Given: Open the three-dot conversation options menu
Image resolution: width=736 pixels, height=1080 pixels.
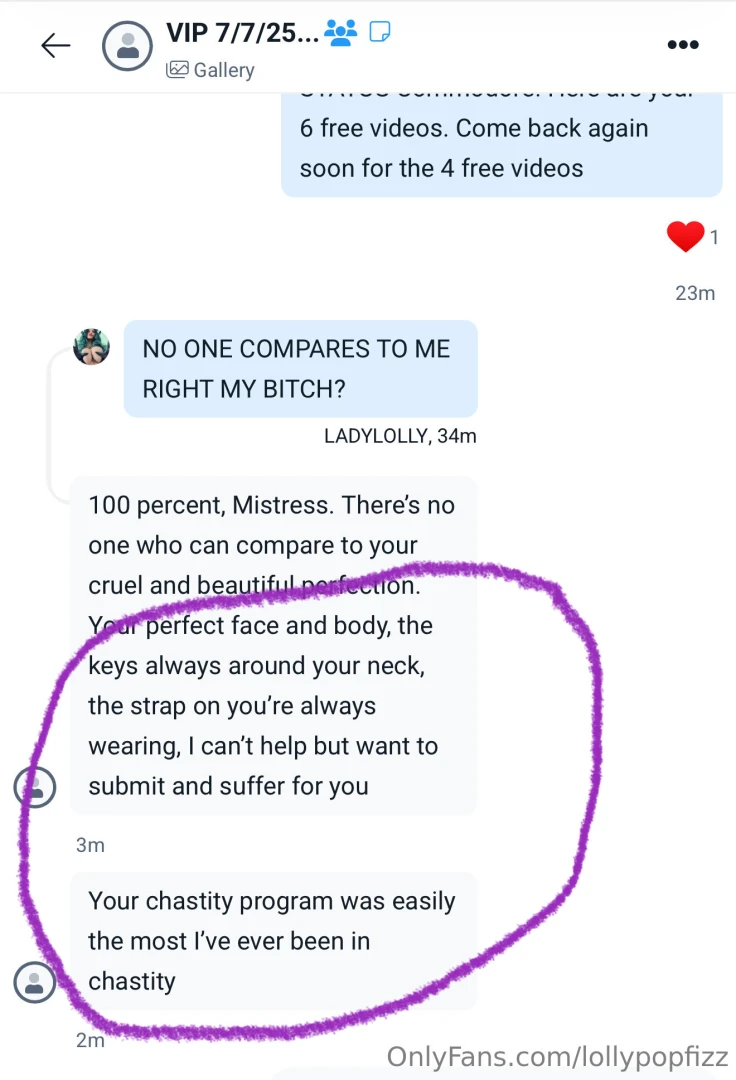Looking at the screenshot, I should [x=683, y=45].
